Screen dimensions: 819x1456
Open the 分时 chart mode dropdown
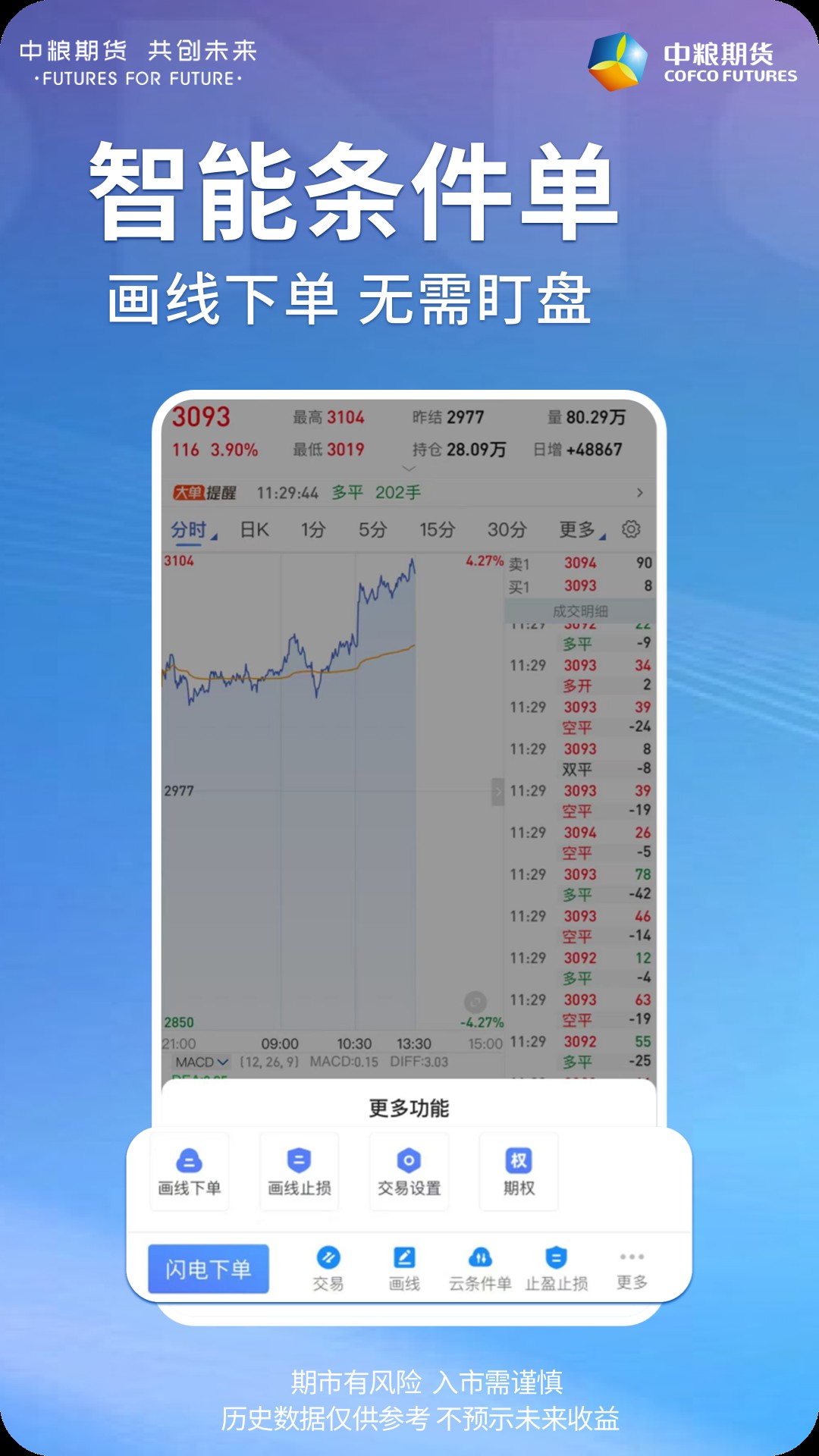point(192,530)
